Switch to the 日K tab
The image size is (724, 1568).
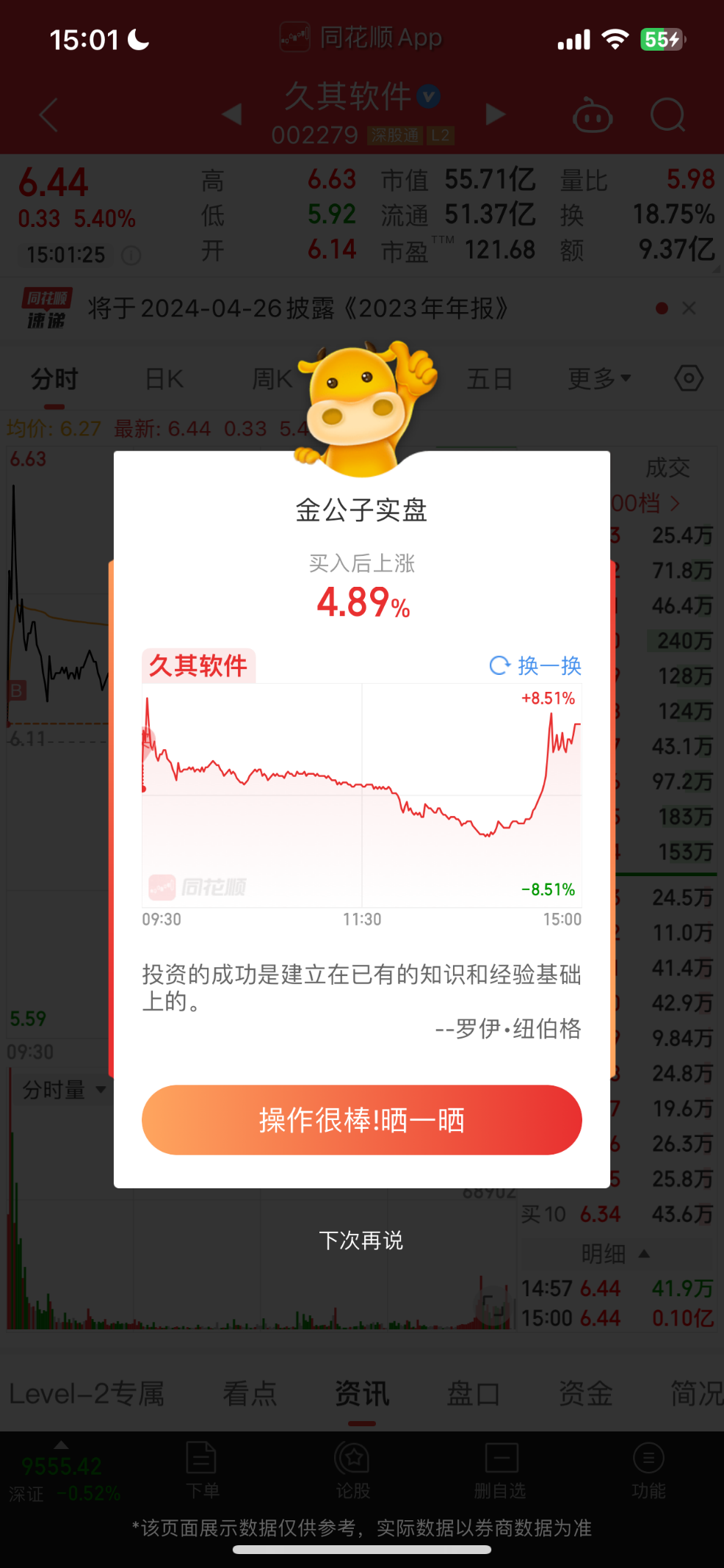coord(163,378)
